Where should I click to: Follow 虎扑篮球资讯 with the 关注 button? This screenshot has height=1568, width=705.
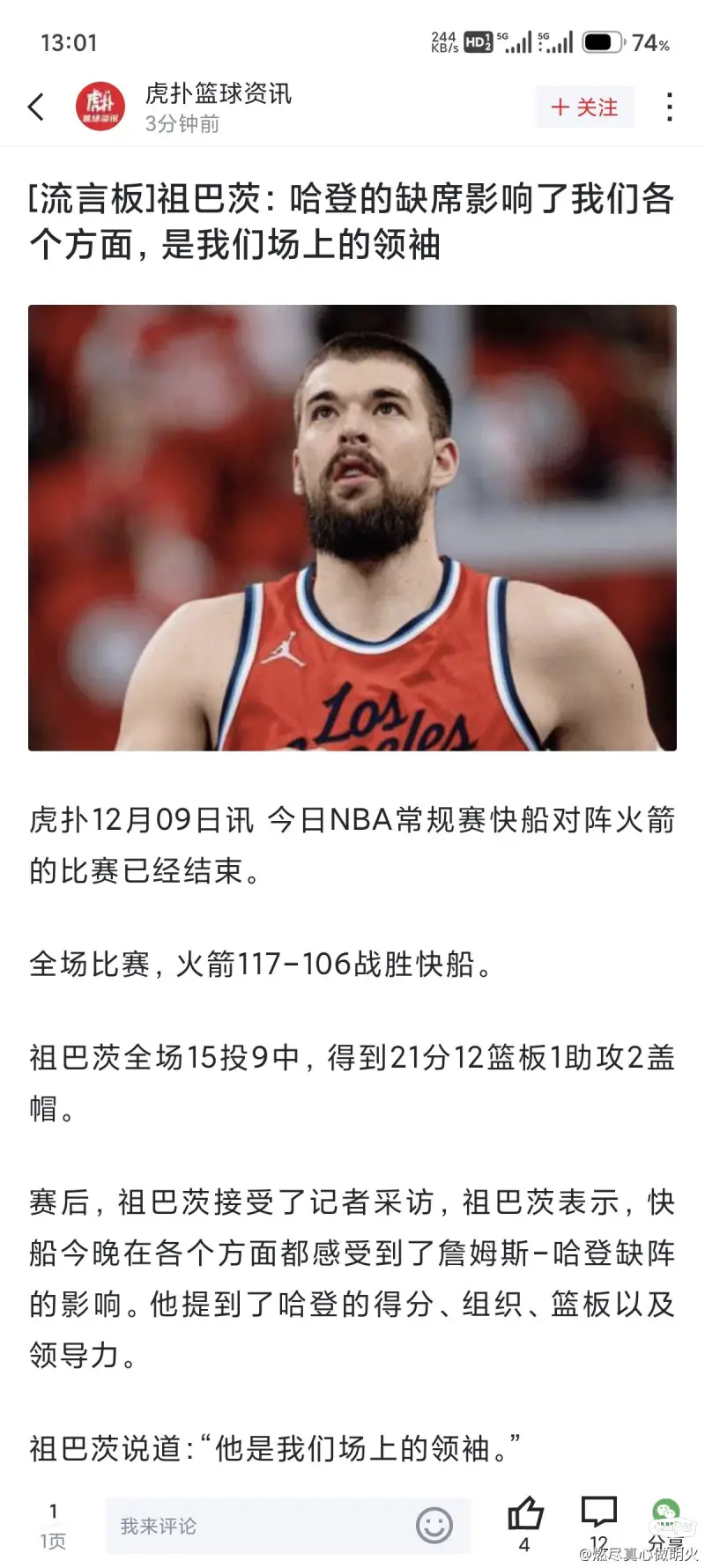584,107
